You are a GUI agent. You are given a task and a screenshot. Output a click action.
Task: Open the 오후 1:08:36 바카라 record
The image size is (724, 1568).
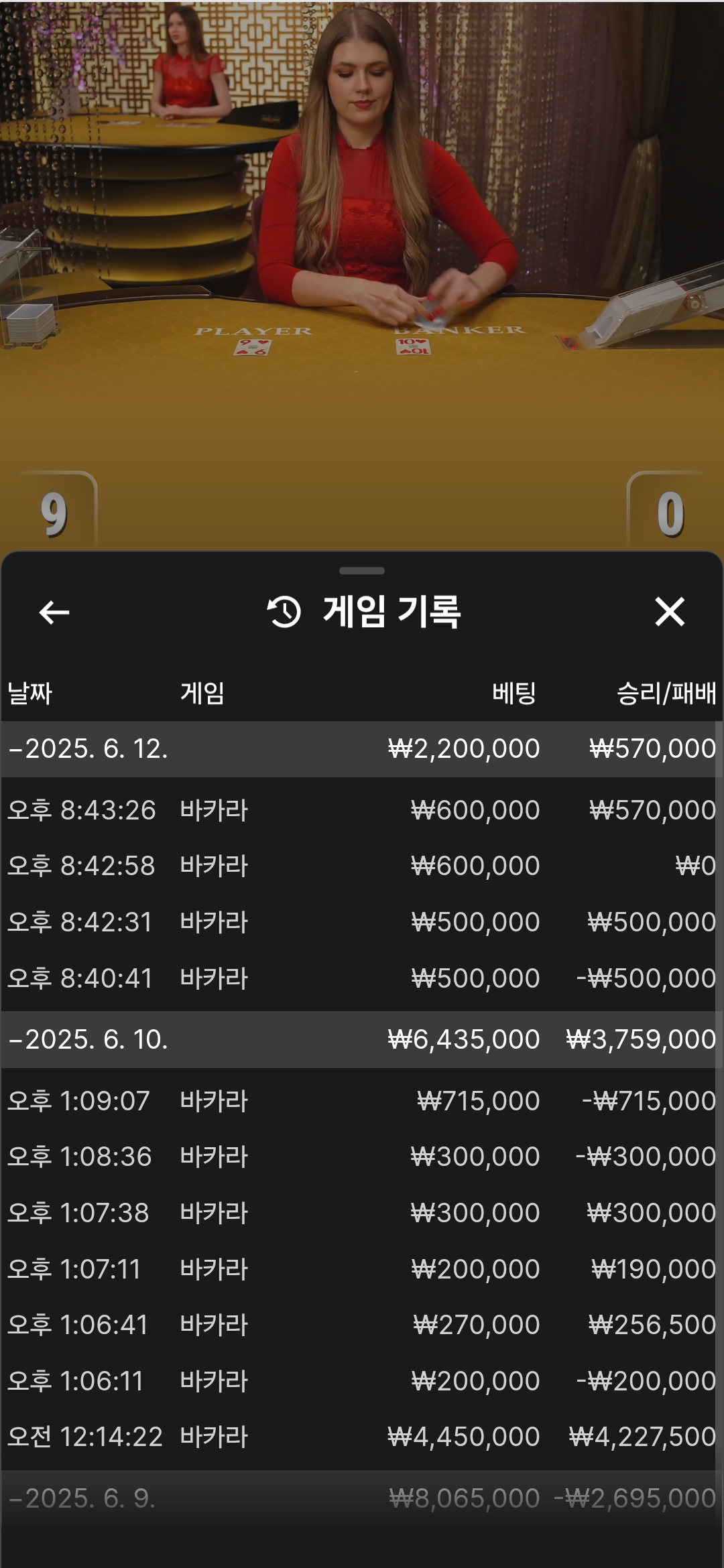click(x=362, y=1157)
